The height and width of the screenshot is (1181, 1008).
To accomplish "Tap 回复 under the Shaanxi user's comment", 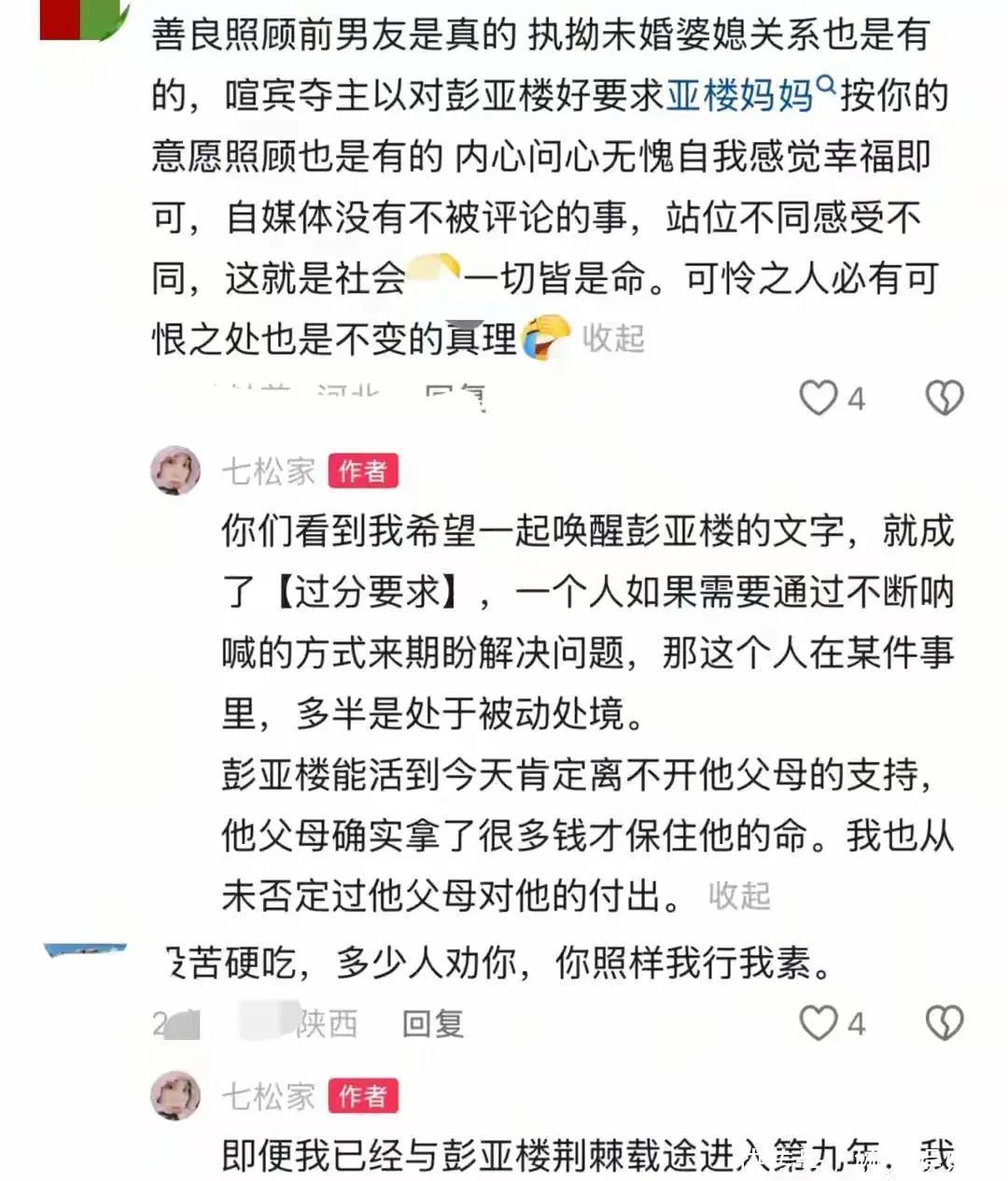I will (x=432, y=1024).
